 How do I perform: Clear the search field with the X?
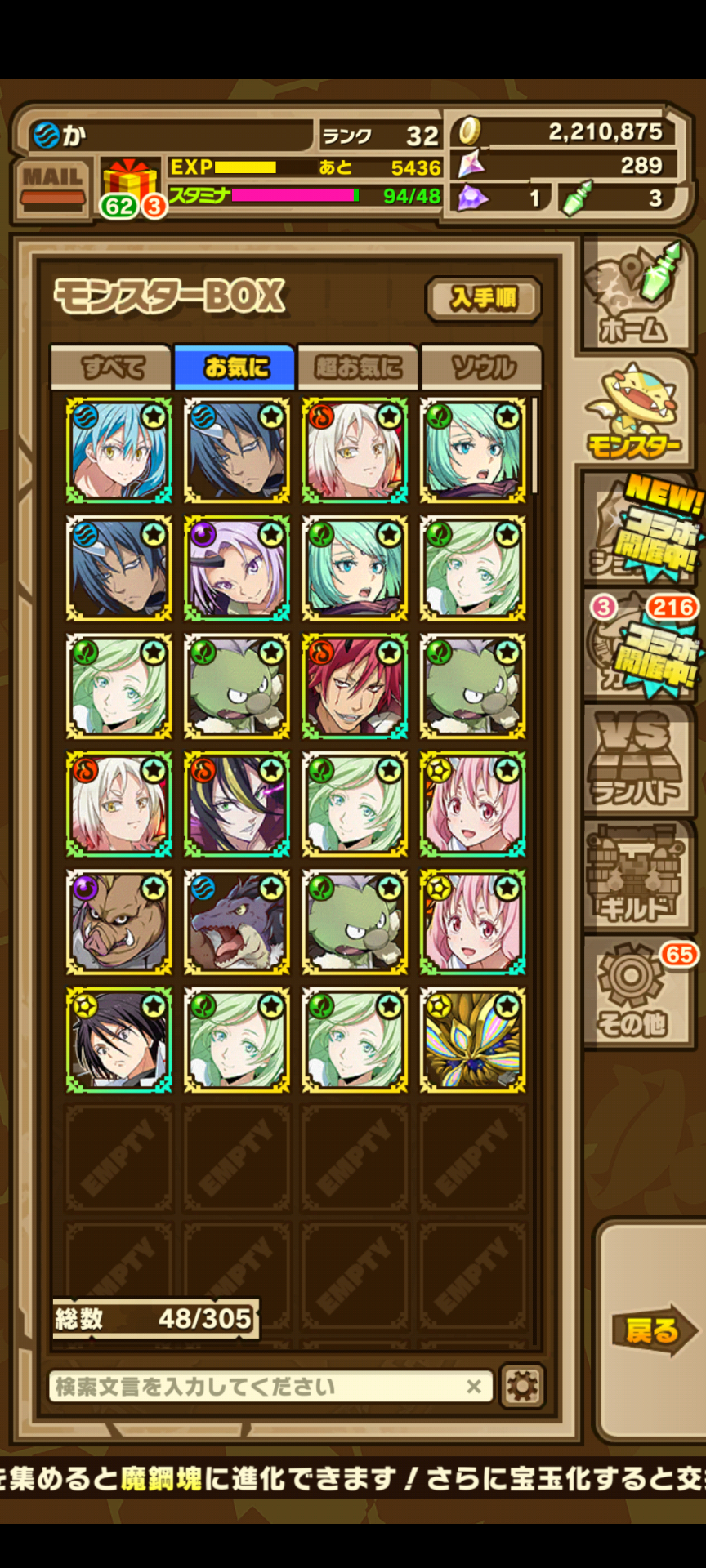tap(474, 1386)
